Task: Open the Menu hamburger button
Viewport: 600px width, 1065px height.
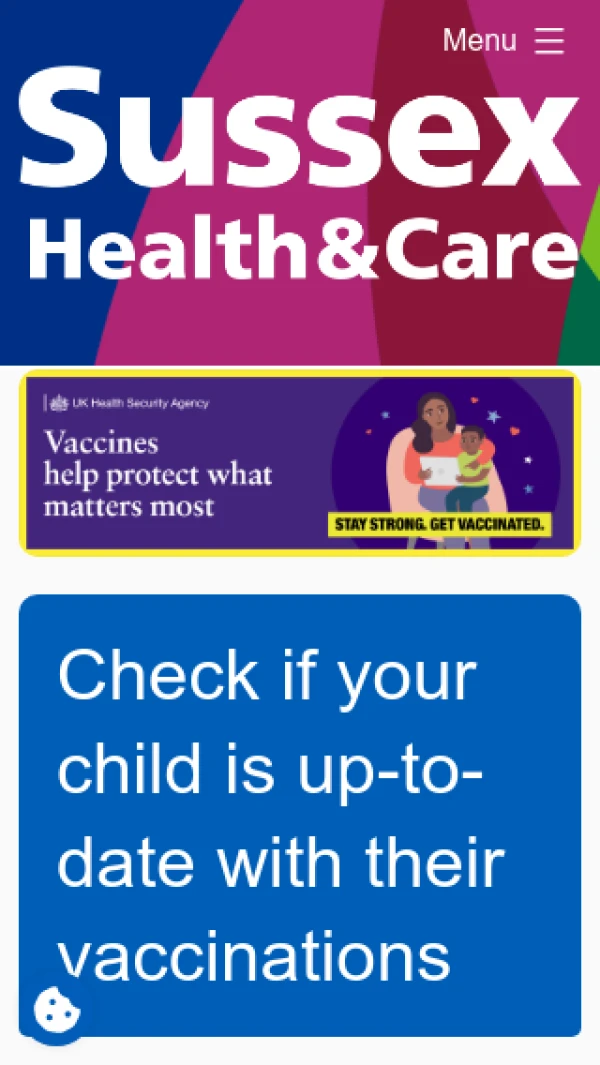Action: 504,41
